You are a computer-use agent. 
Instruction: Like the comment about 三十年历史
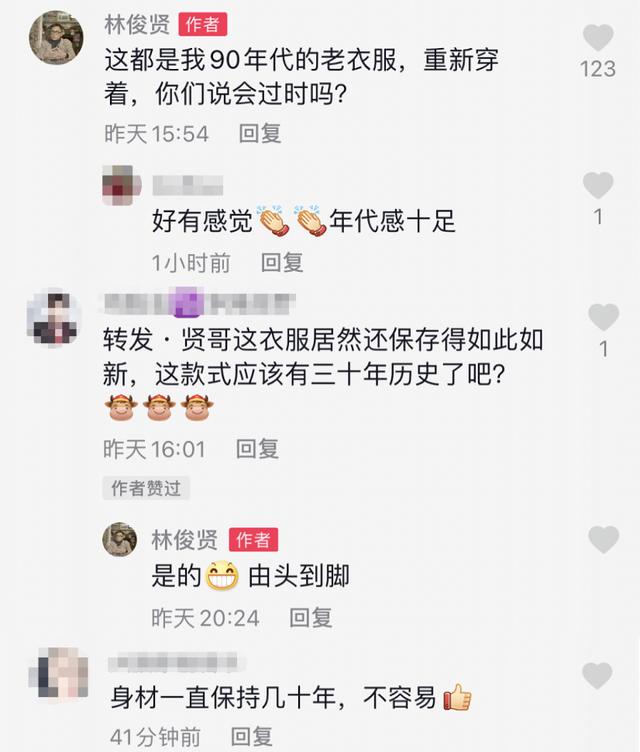tap(603, 318)
